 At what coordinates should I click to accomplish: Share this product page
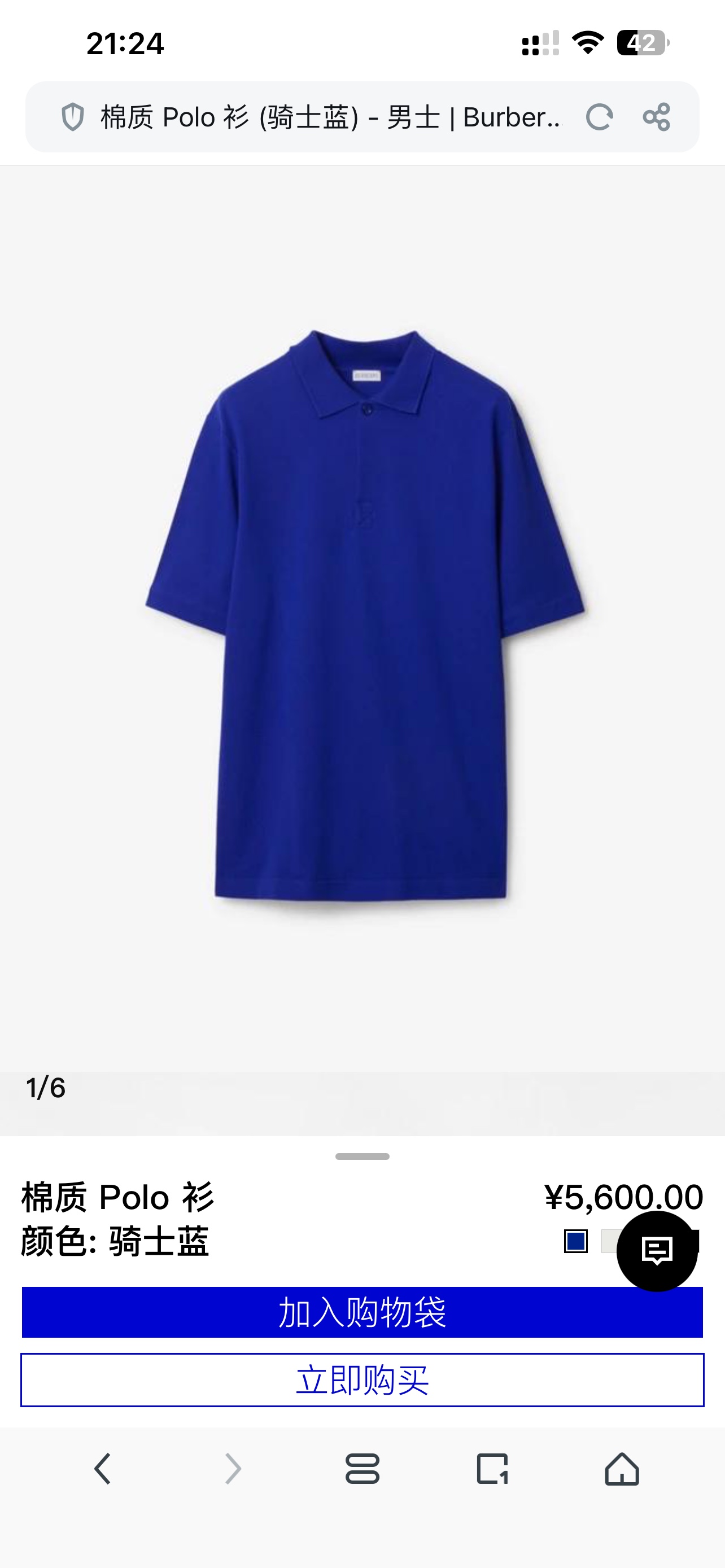656,117
